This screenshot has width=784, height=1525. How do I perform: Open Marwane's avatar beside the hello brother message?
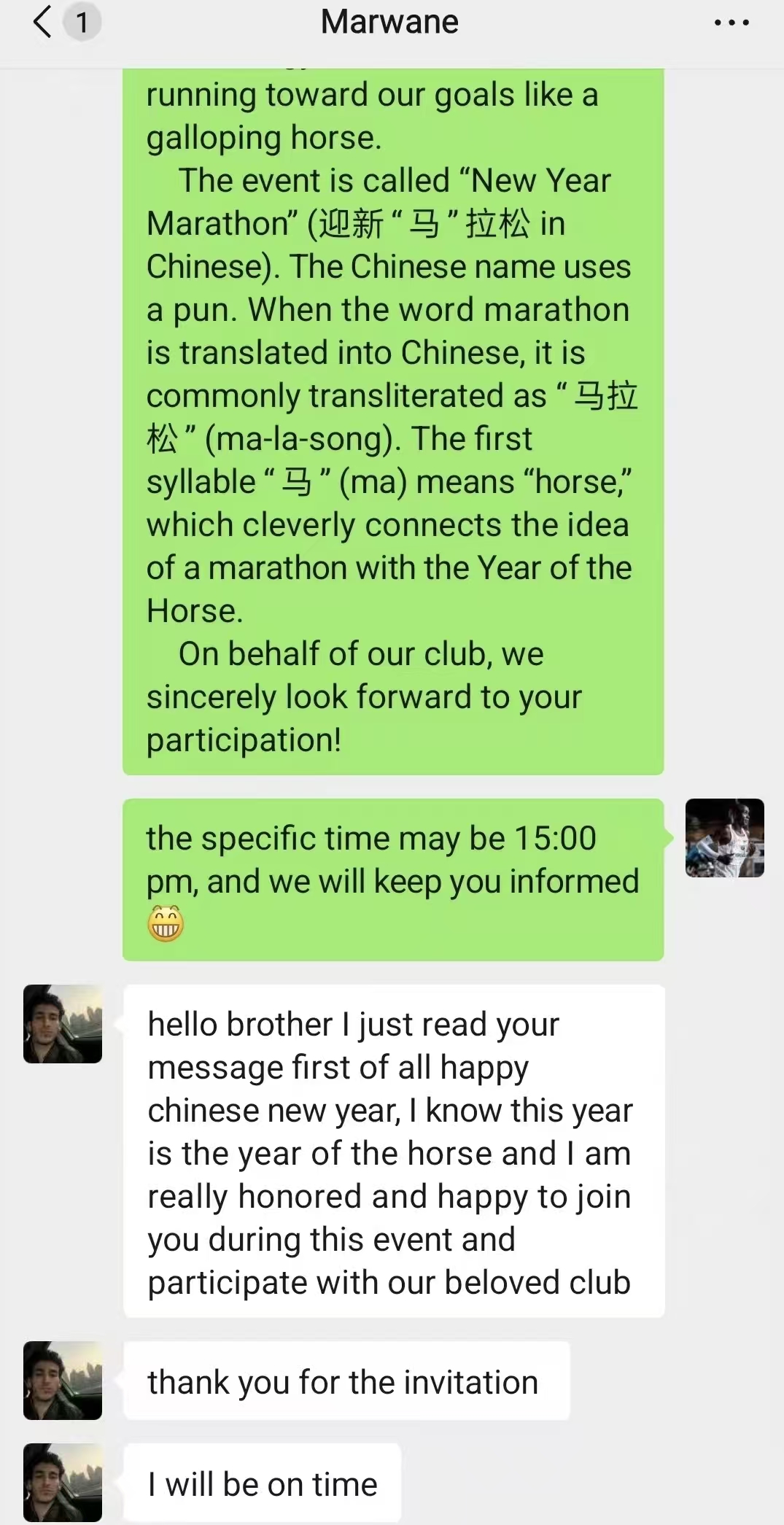tap(63, 1023)
